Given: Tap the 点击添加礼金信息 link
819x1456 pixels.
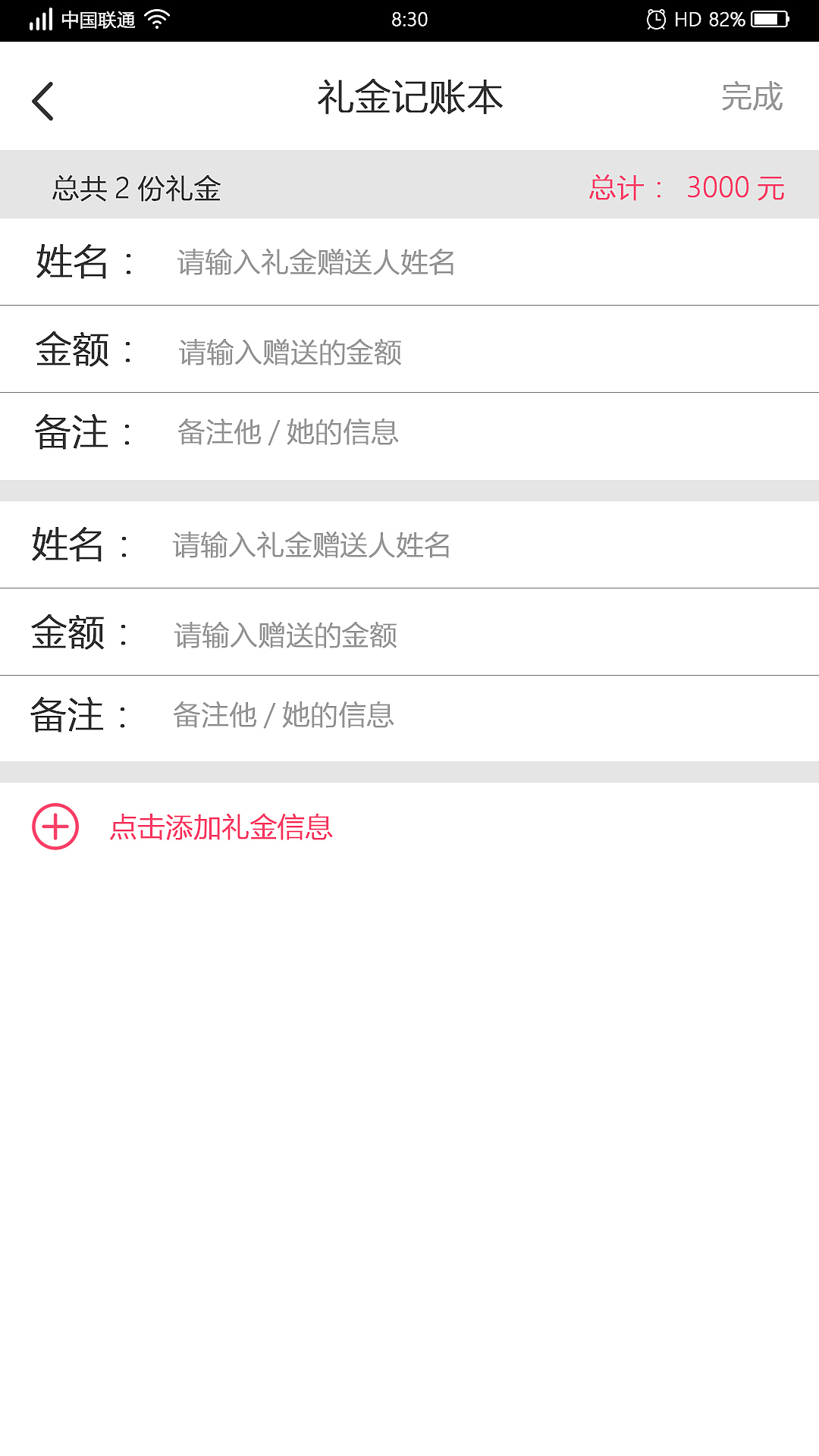Looking at the screenshot, I should coord(222,828).
